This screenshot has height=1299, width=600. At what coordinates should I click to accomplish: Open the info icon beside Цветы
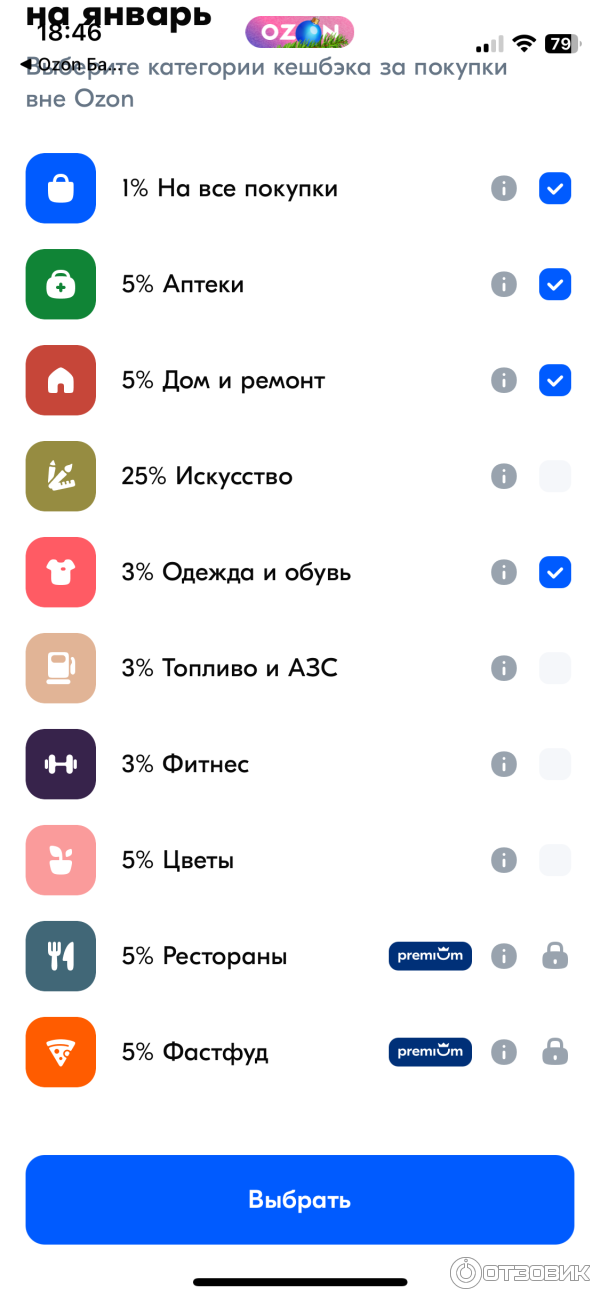tap(504, 860)
